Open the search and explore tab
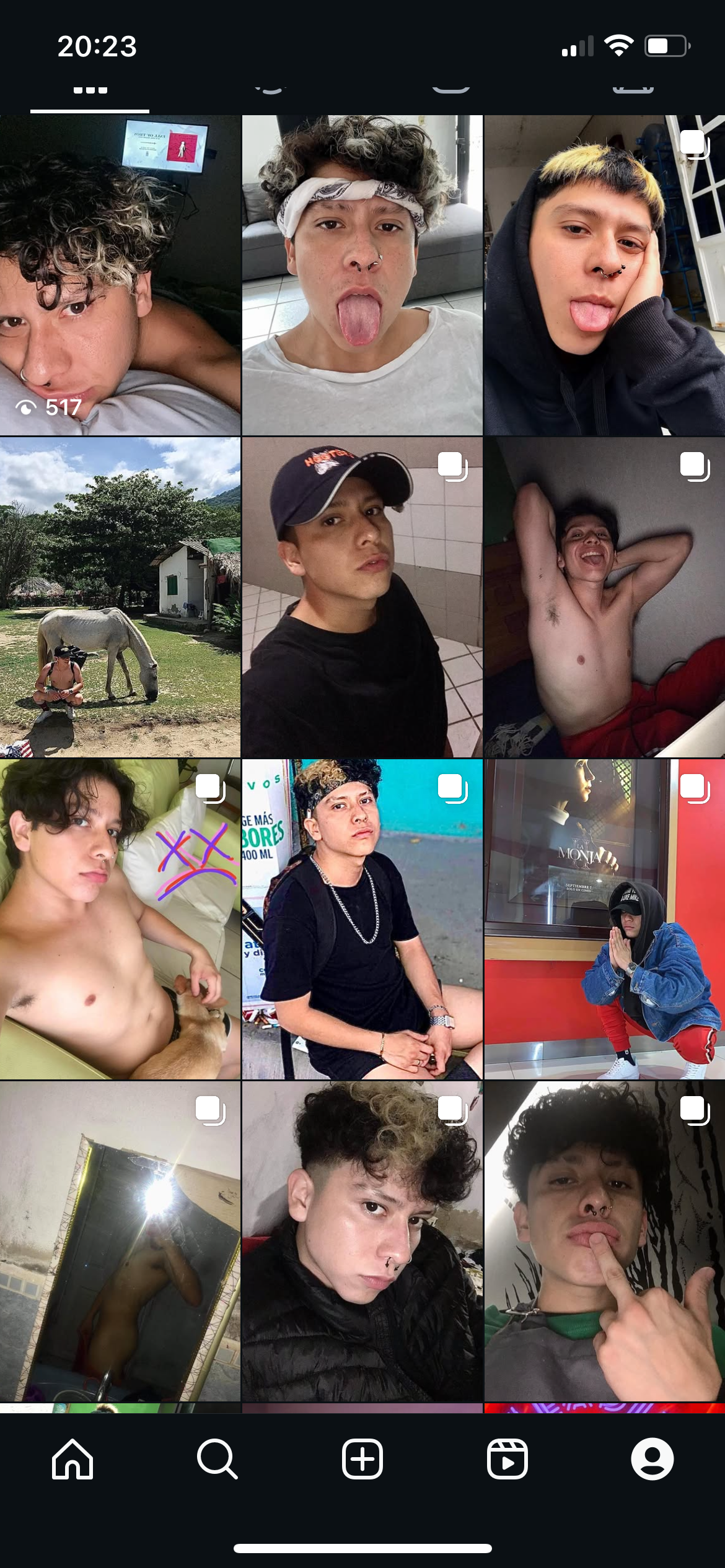The height and width of the screenshot is (1568, 725). point(217,1458)
